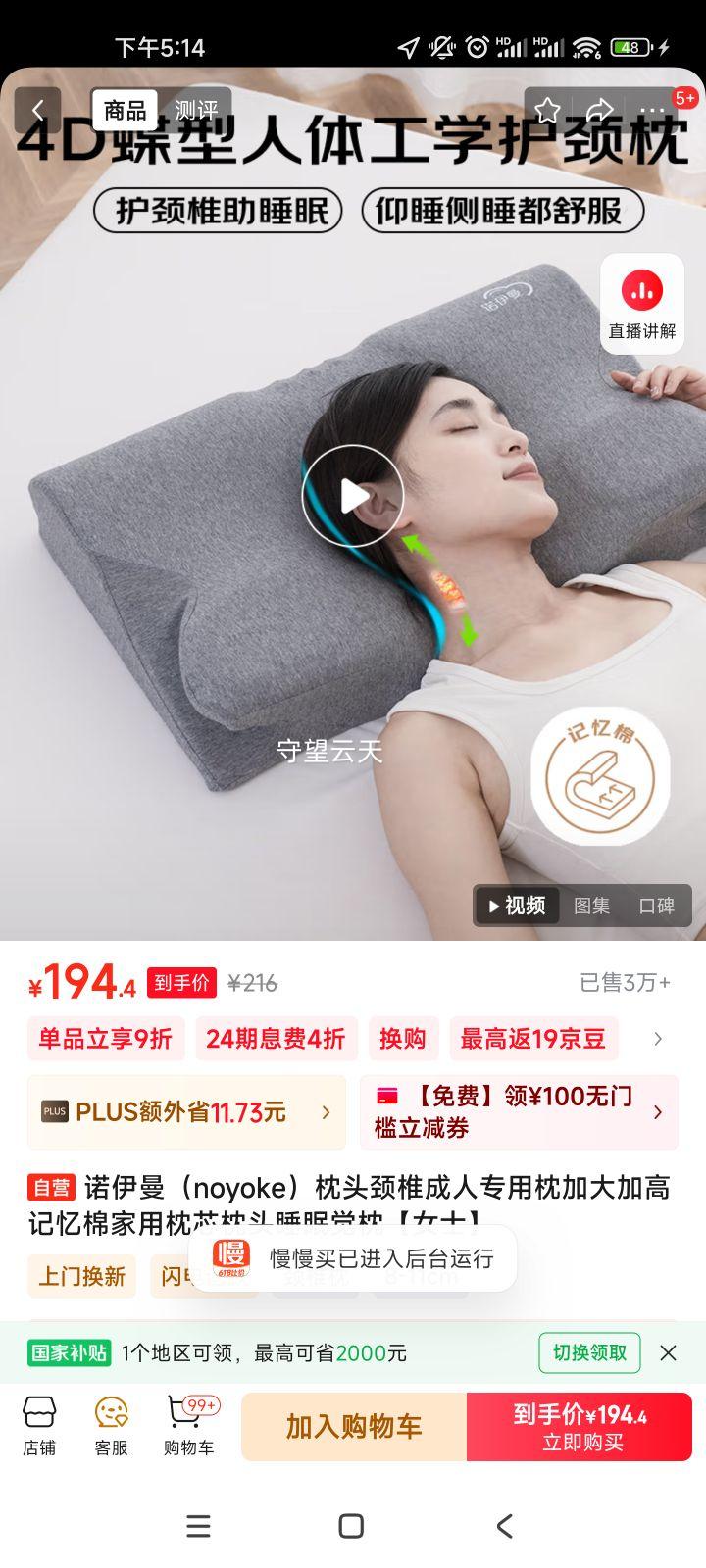This screenshot has width=706, height=1568.
Task: Open 直播讲解 live explanation
Action: click(642, 304)
